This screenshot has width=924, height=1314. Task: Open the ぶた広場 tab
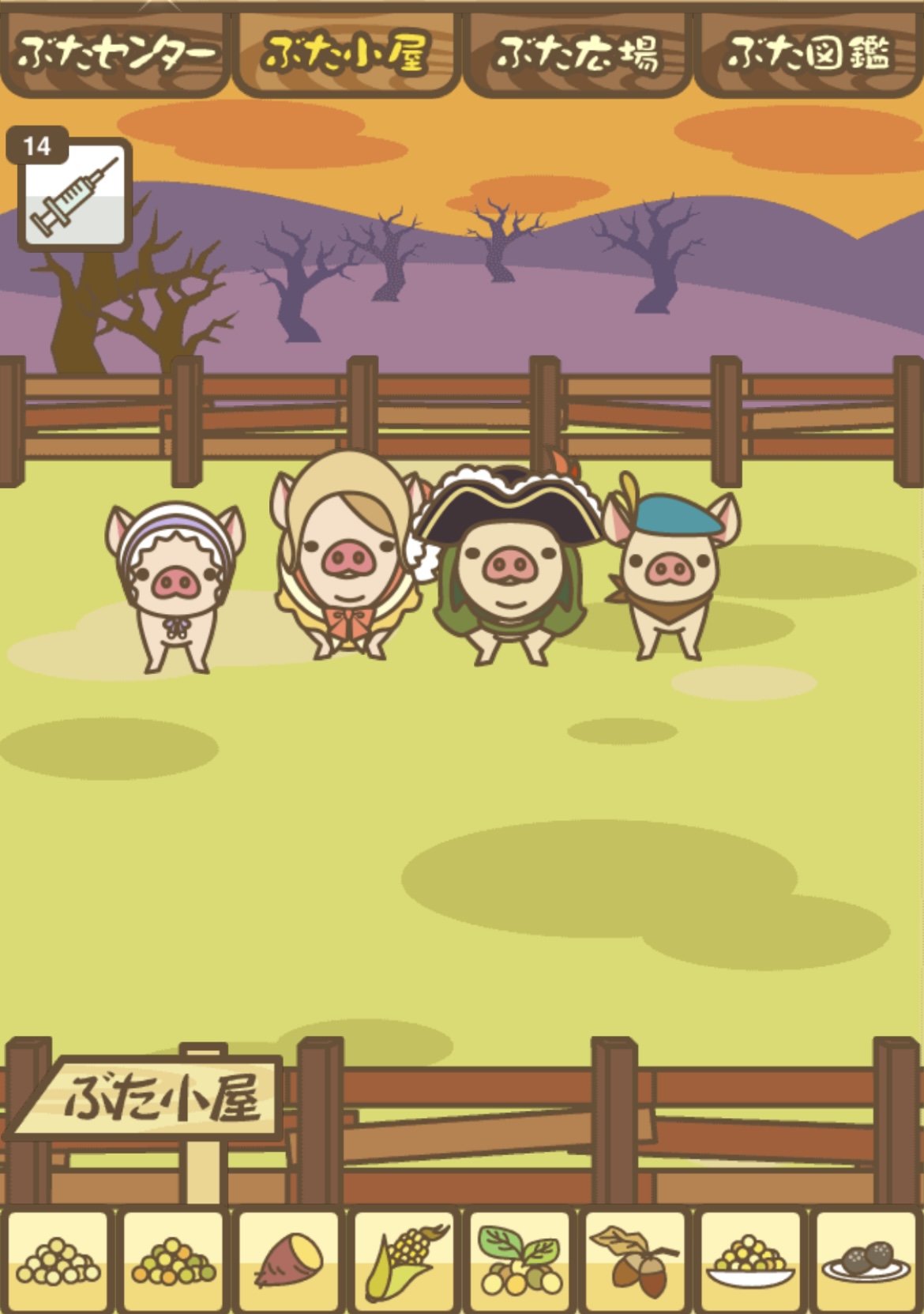pyautogui.click(x=577, y=52)
